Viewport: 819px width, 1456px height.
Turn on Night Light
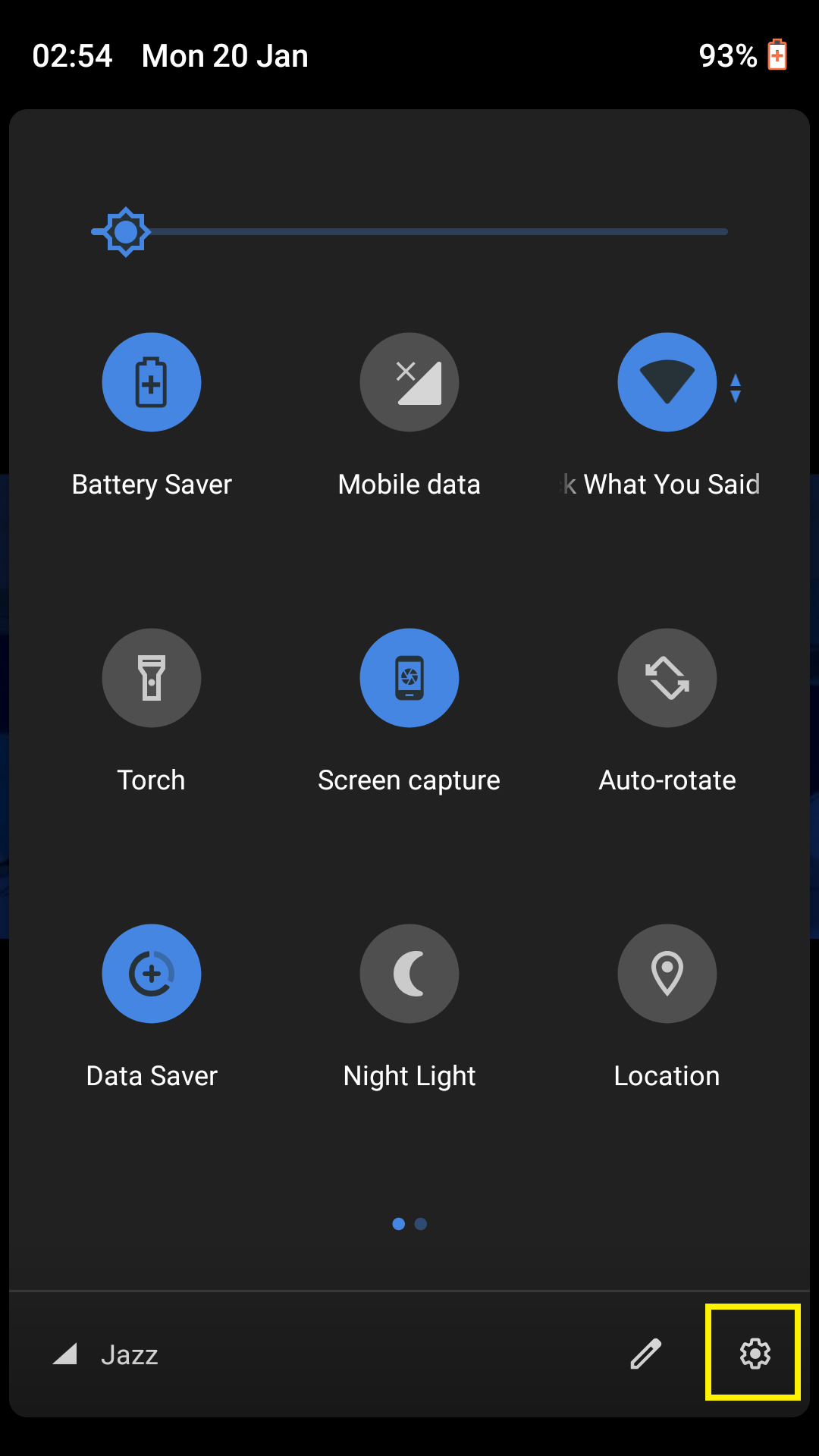(x=409, y=974)
